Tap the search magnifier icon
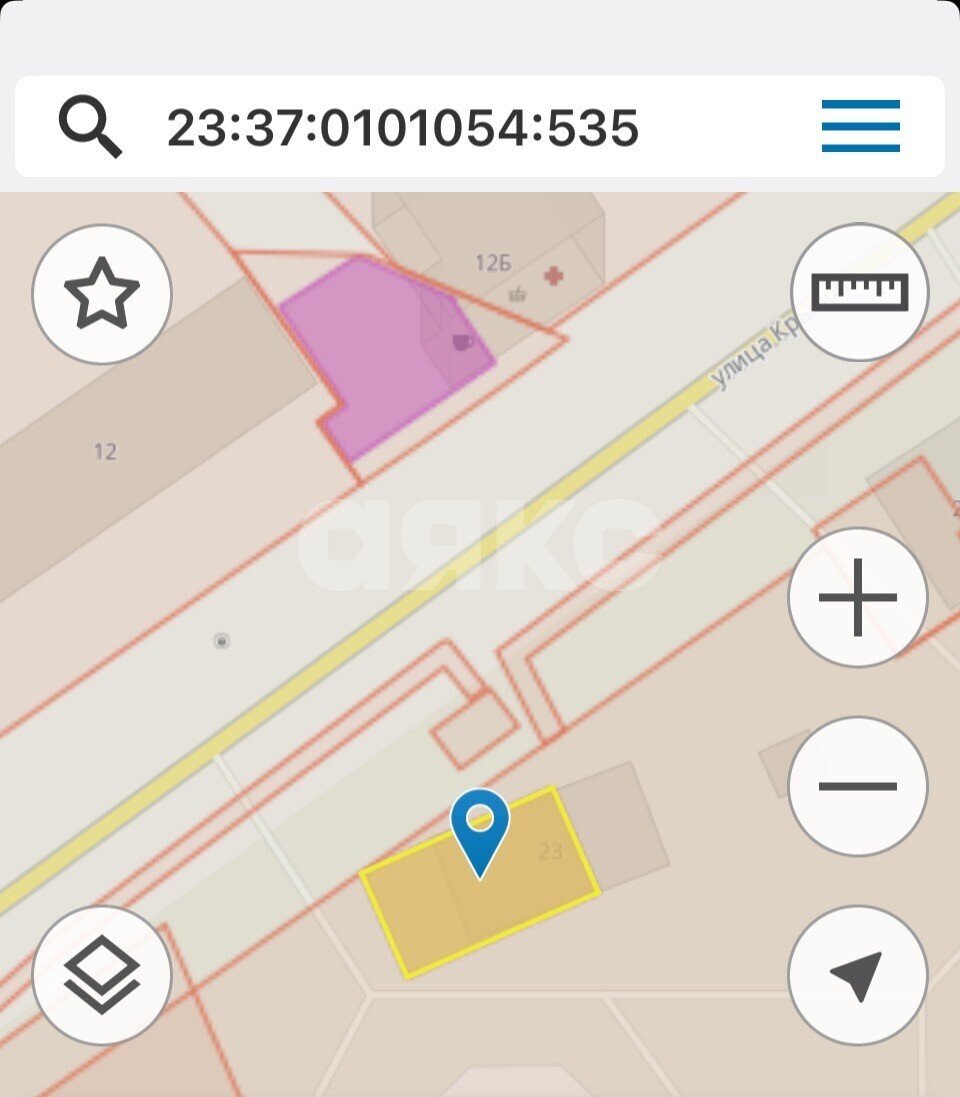The height and width of the screenshot is (1097, 960). click(x=90, y=127)
